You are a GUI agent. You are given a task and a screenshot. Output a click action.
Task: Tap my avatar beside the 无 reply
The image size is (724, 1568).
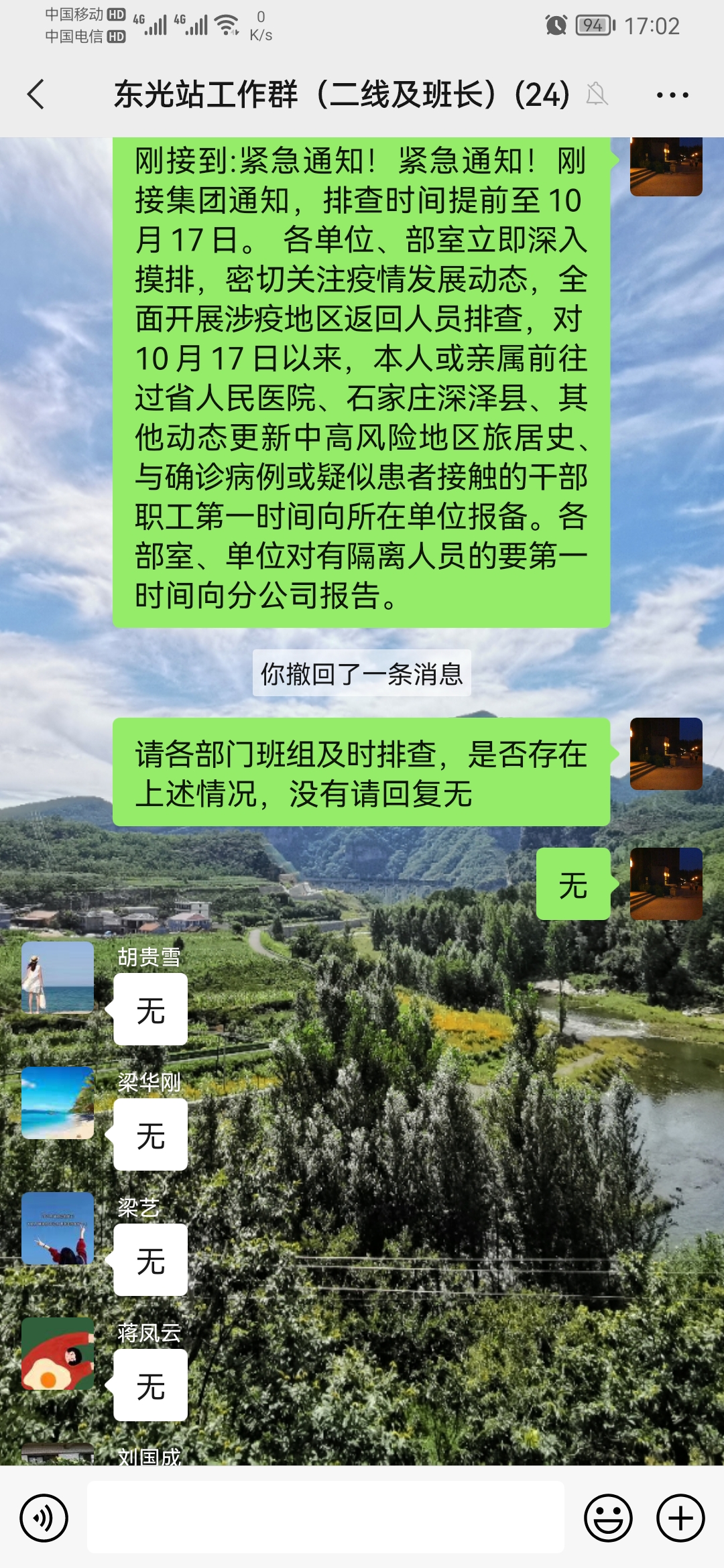pos(666,884)
